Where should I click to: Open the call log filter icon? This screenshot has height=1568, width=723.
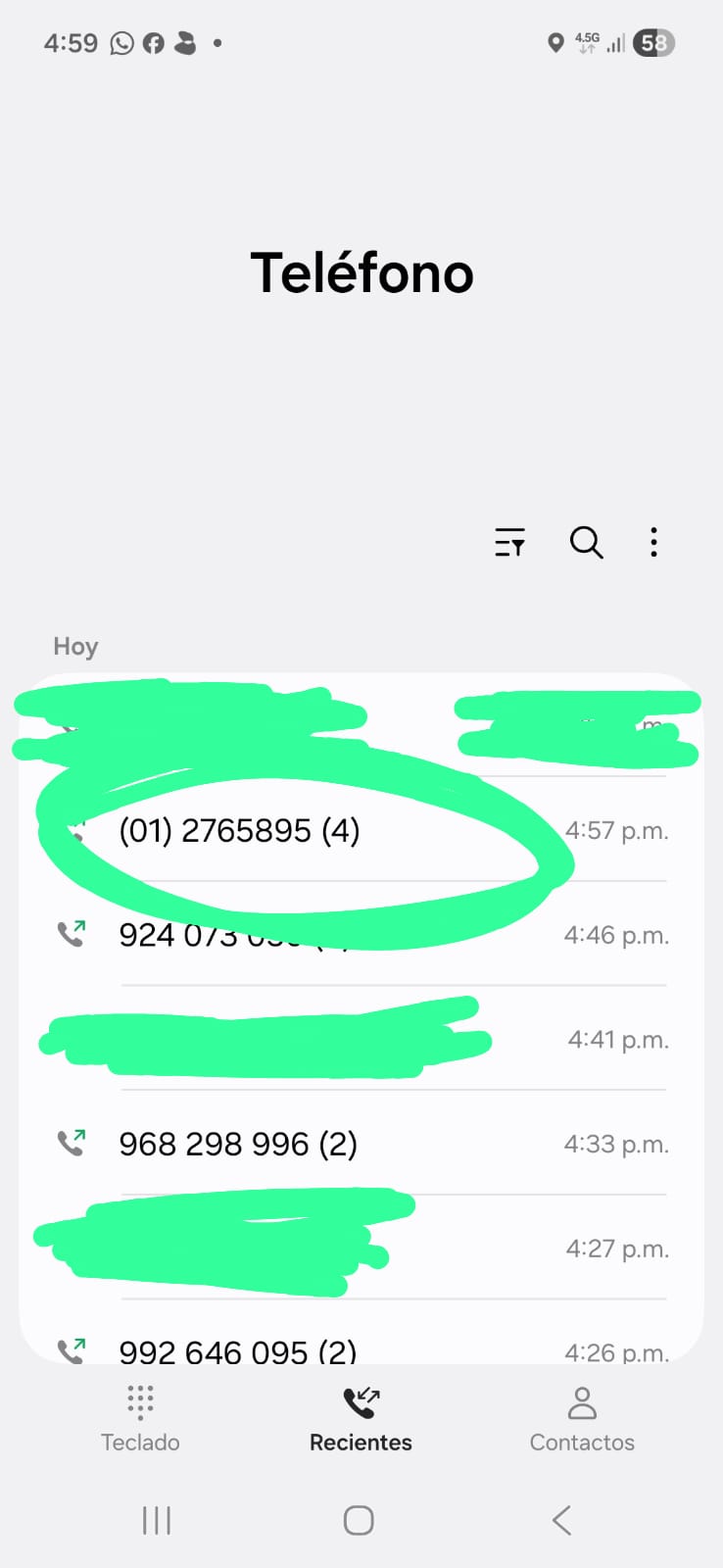pyautogui.click(x=509, y=542)
